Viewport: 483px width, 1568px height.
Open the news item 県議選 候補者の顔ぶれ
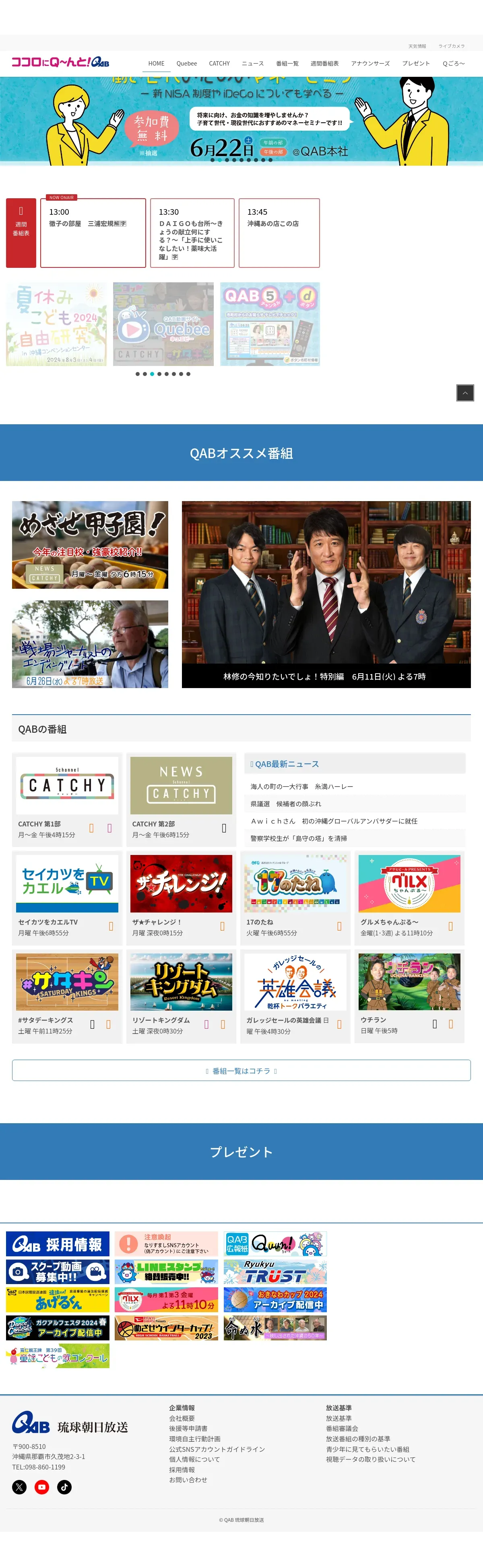[286, 804]
